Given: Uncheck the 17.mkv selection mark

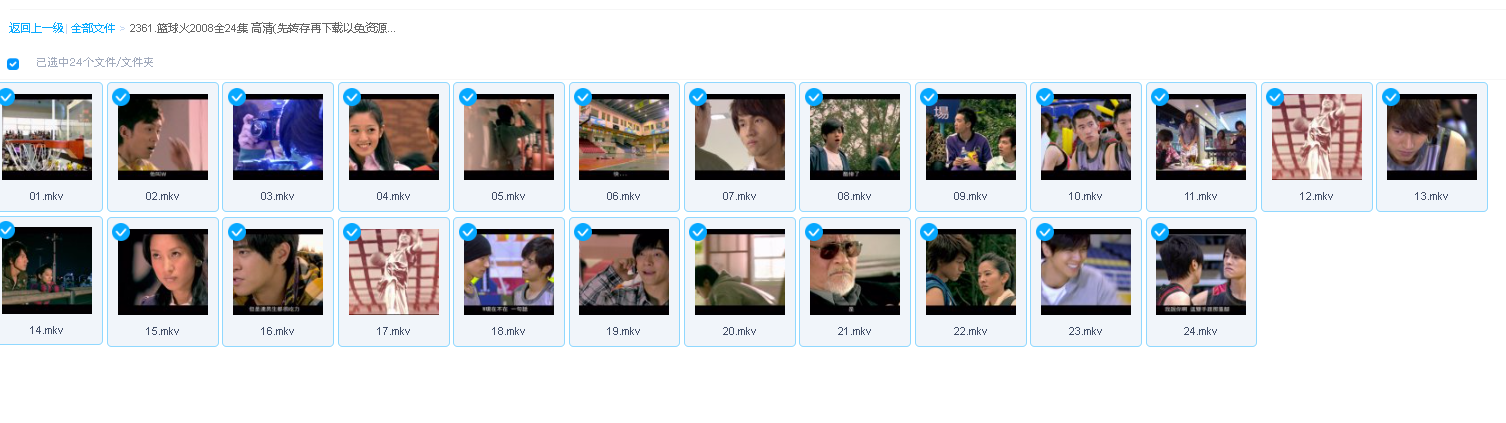Looking at the screenshot, I should click(352, 232).
